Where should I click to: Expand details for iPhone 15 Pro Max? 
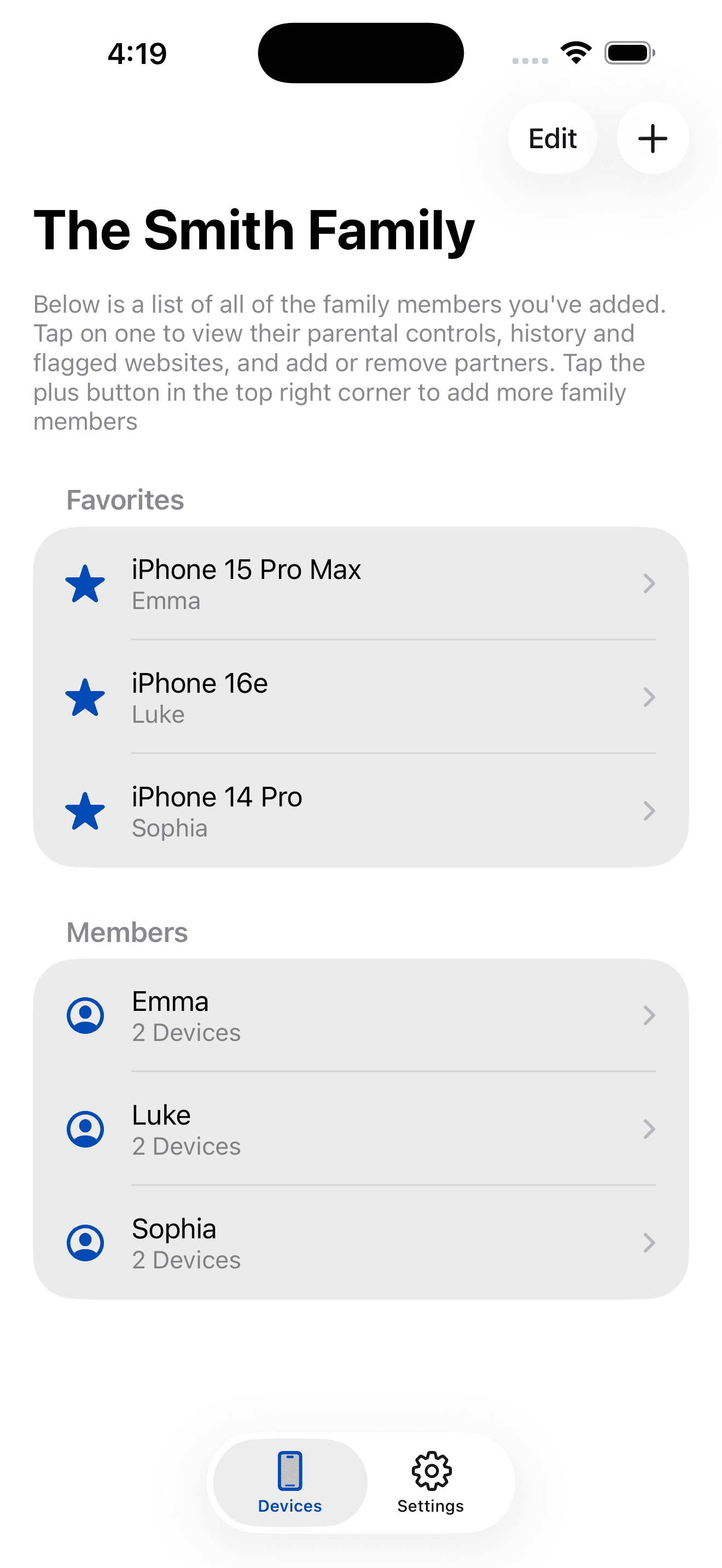tap(650, 584)
